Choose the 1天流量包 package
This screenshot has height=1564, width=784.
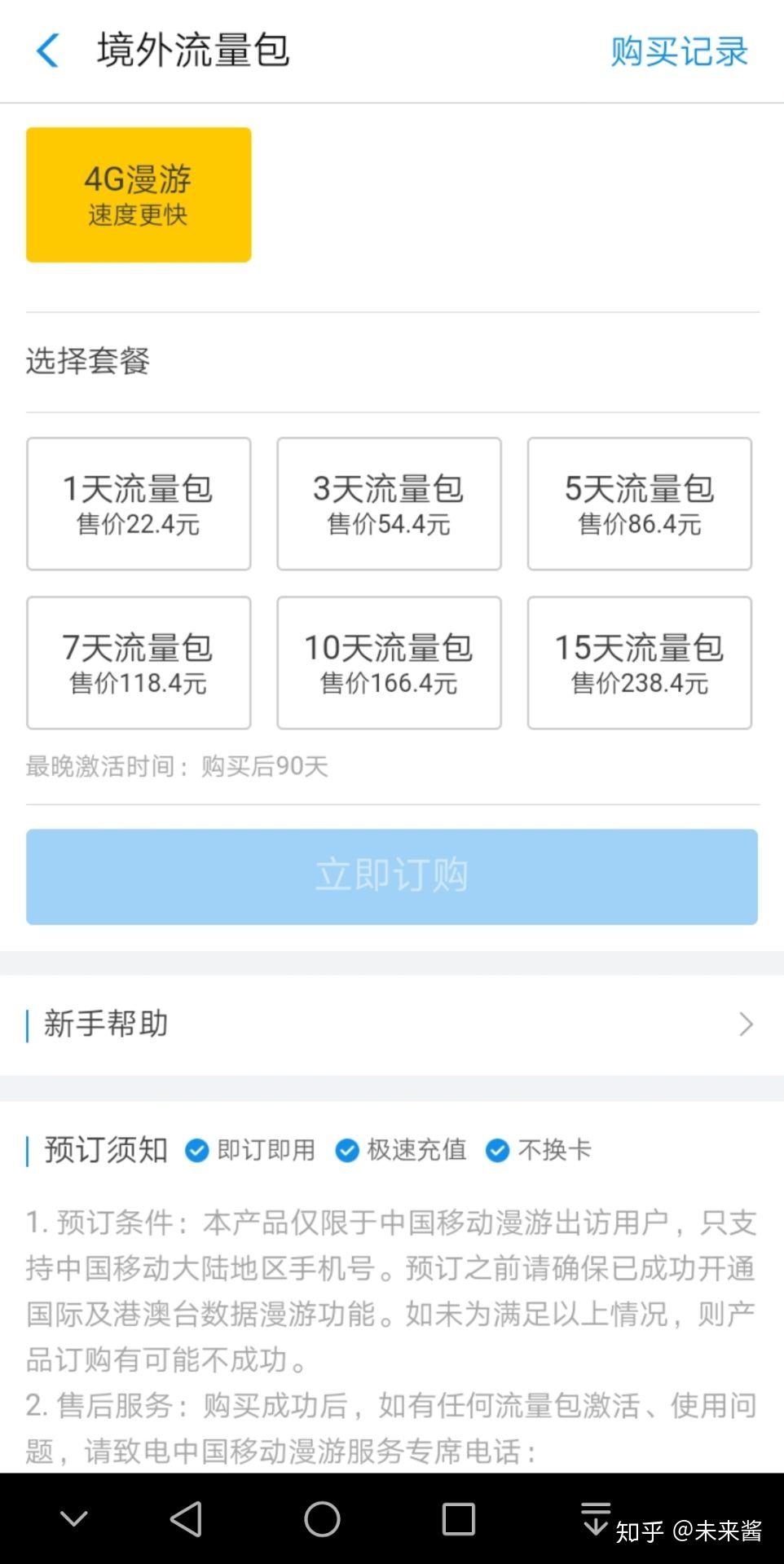pos(139,504)
